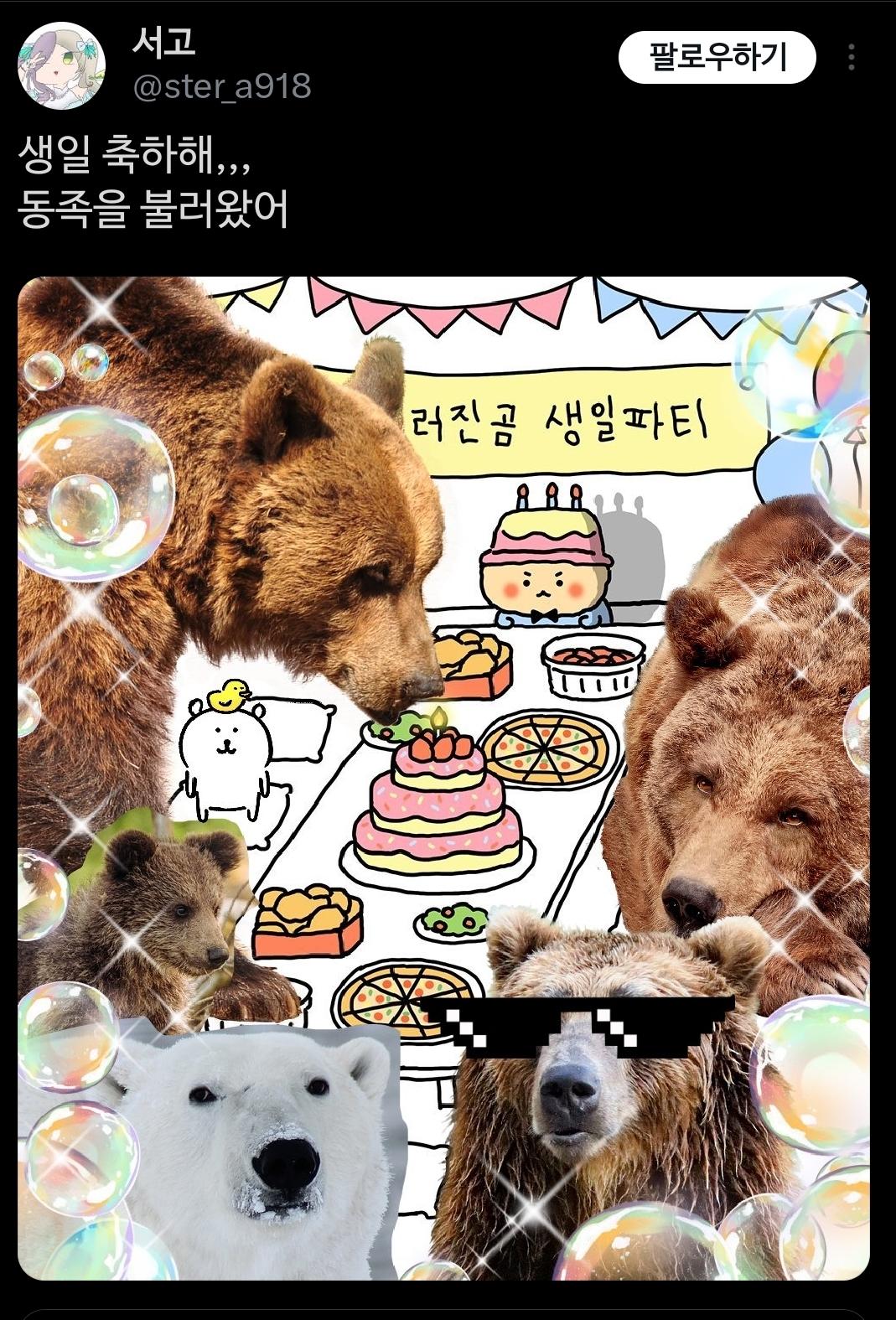Viewport: 896px width, 1320px height.
Task: Open the @ster_a918 profile handle
Action: click(x=222, y=86)
